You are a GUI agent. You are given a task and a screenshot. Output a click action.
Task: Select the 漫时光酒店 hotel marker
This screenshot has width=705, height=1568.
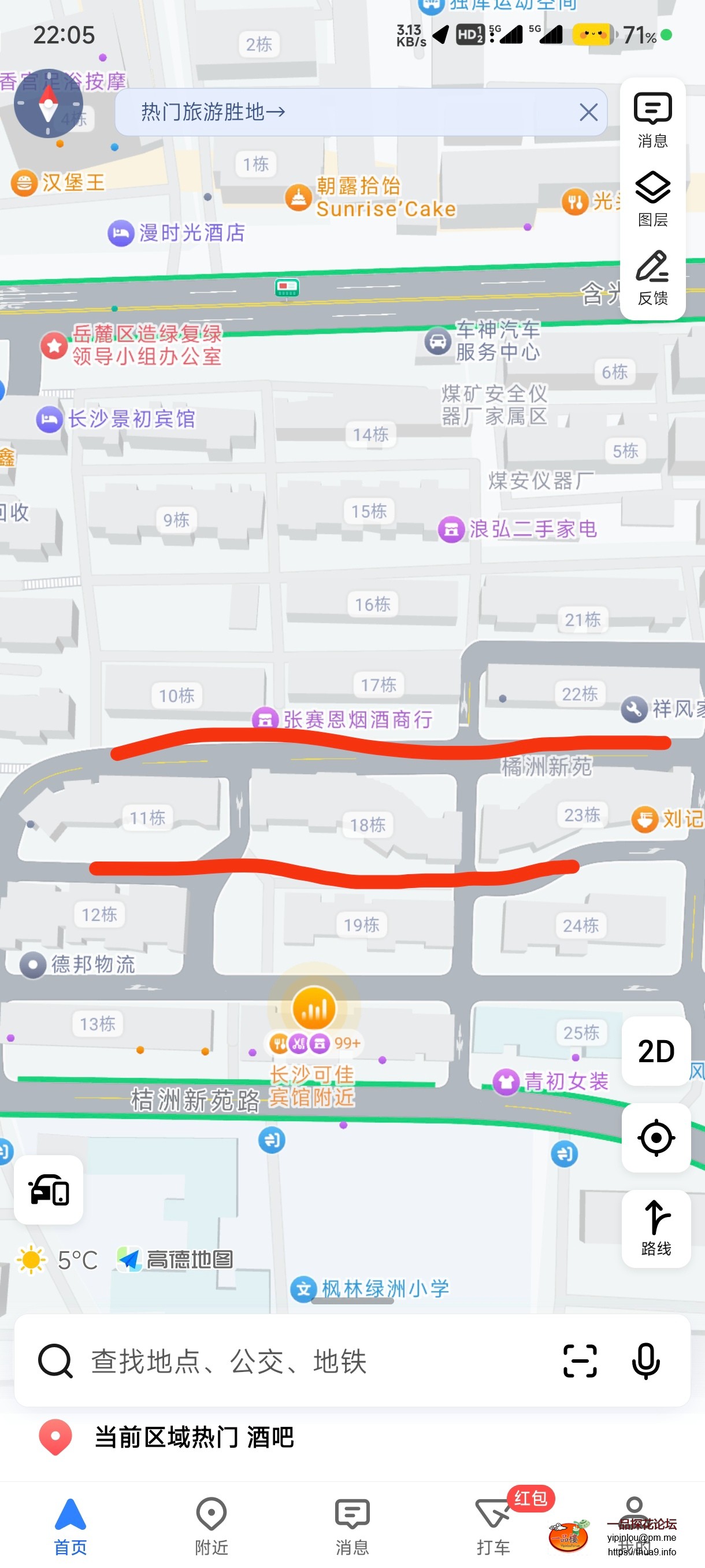(121, 233)
